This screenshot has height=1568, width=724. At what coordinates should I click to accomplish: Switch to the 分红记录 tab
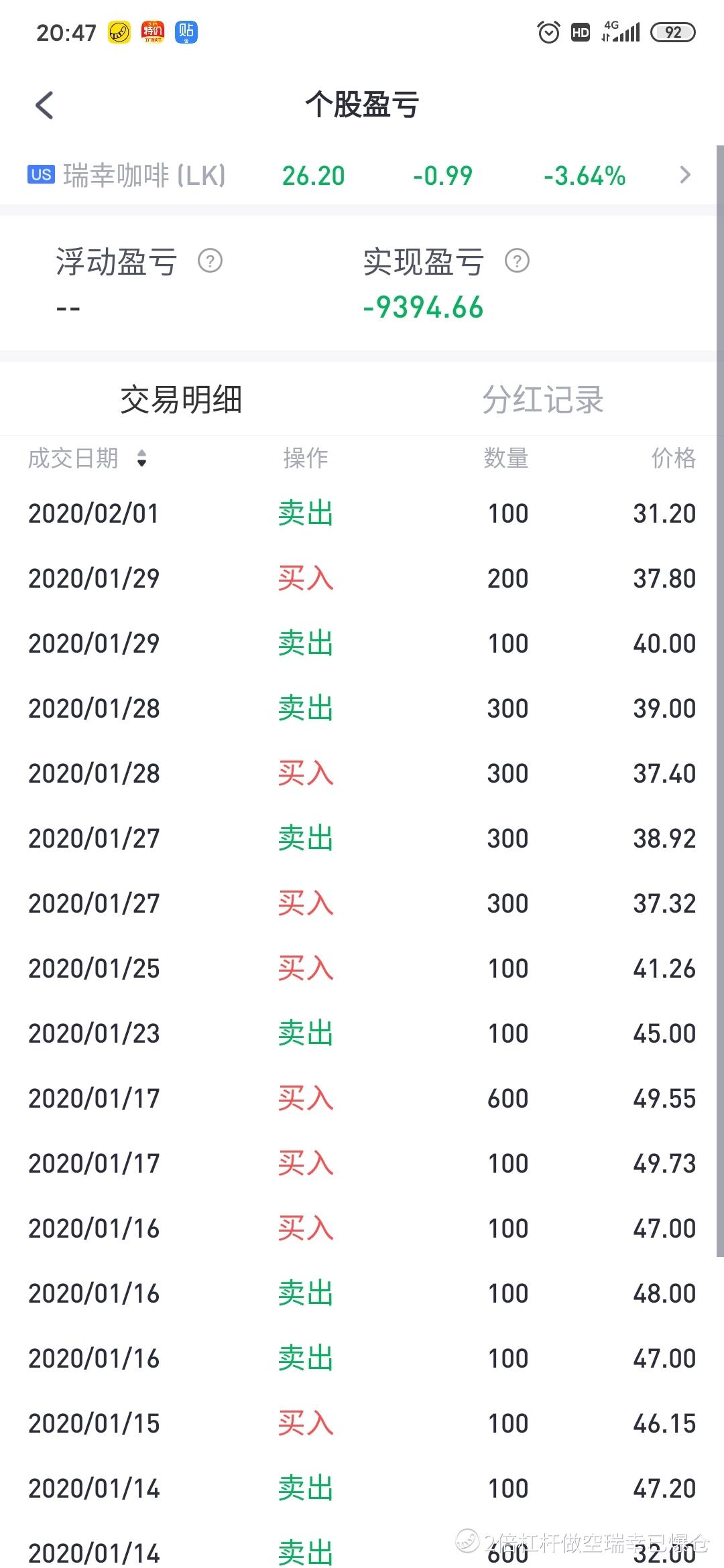tap(543, 400)
